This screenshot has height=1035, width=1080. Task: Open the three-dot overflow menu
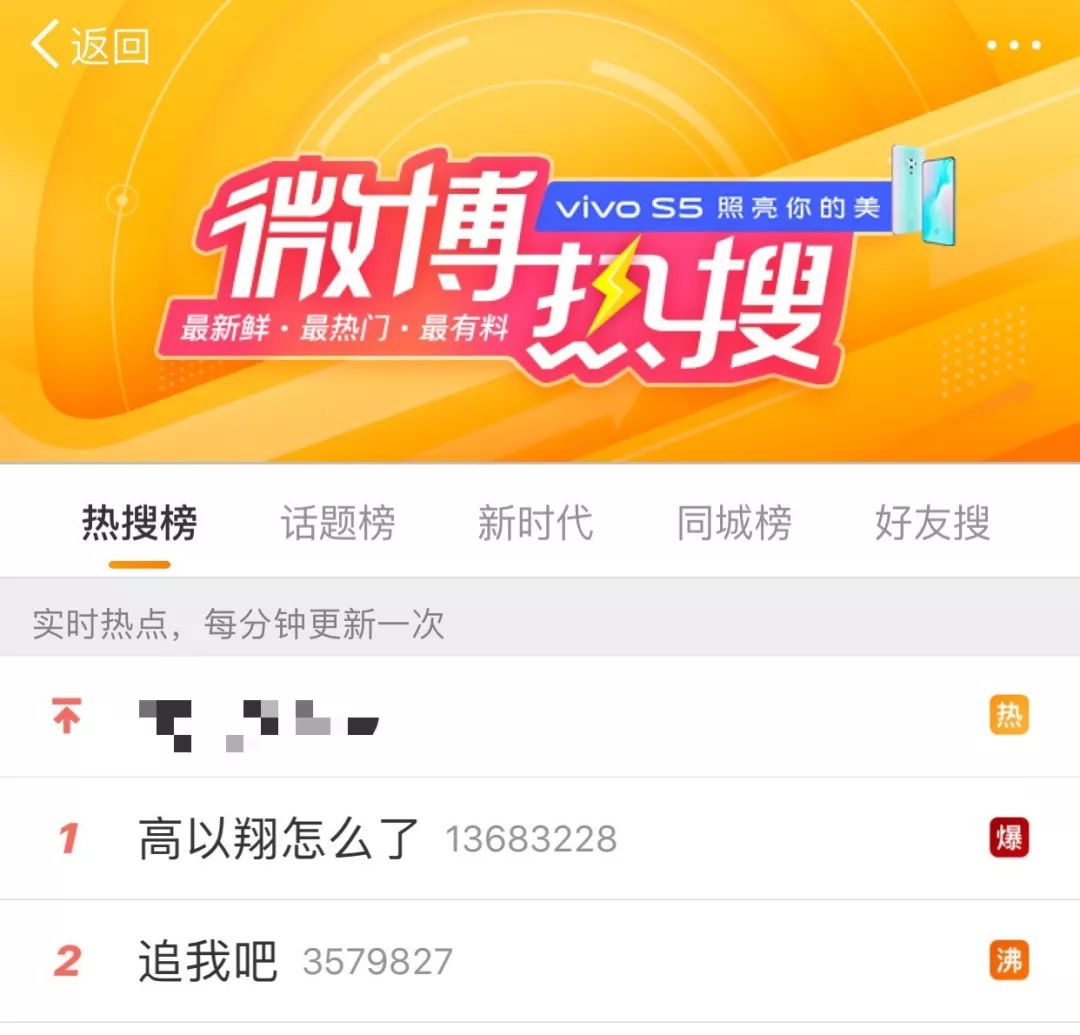pos(1014,46)
